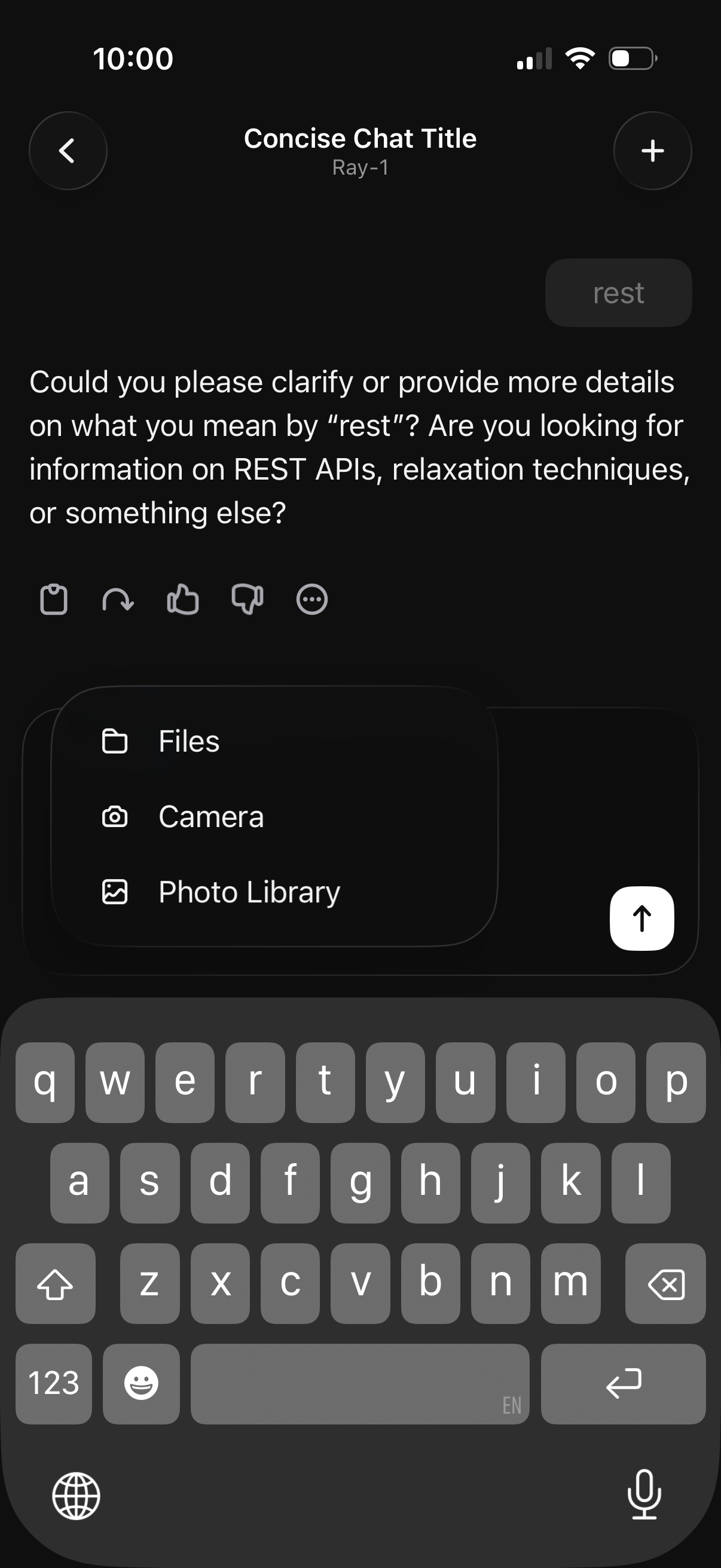Open more options under the reply
This screenshot has height=1568, width=721.
point(311,600)
